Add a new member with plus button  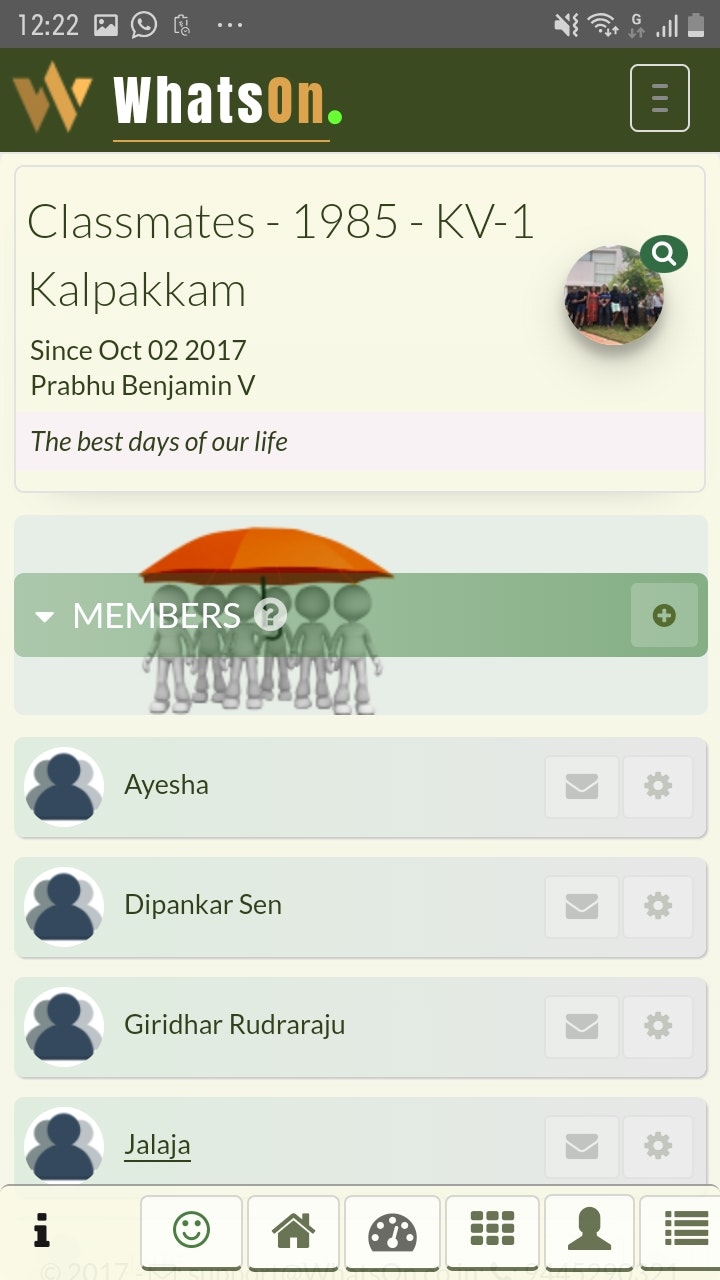664,615
